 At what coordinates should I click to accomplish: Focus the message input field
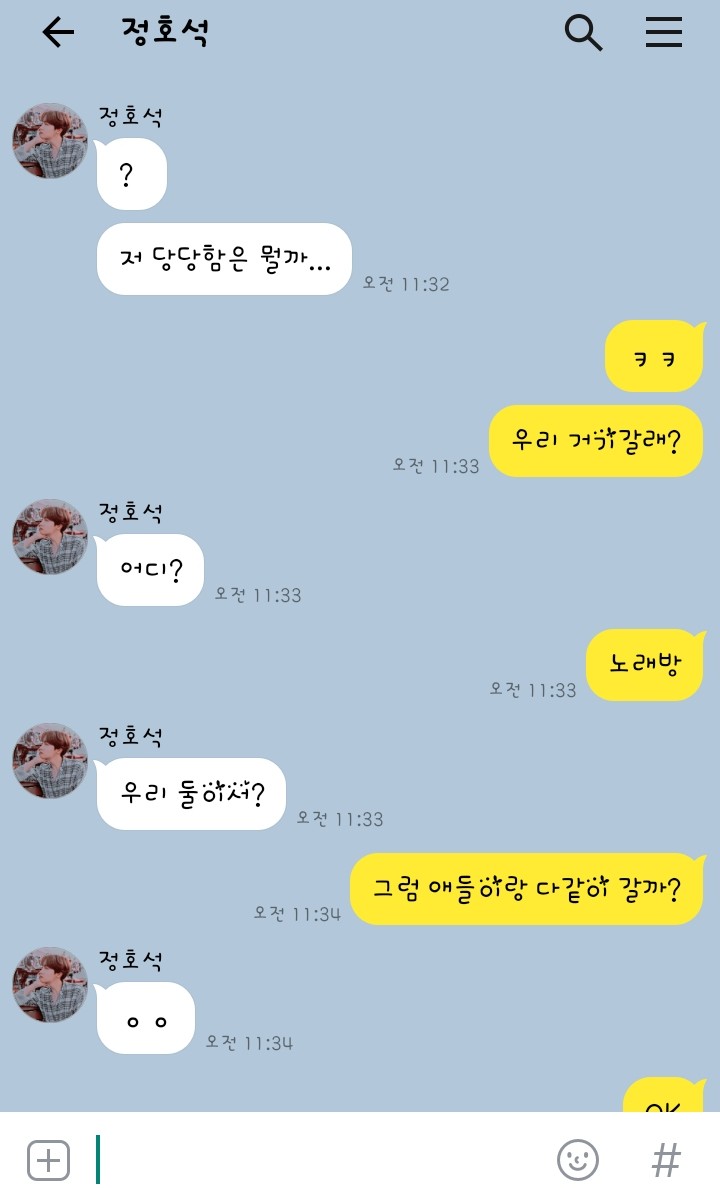click(x=320, y=1160)
